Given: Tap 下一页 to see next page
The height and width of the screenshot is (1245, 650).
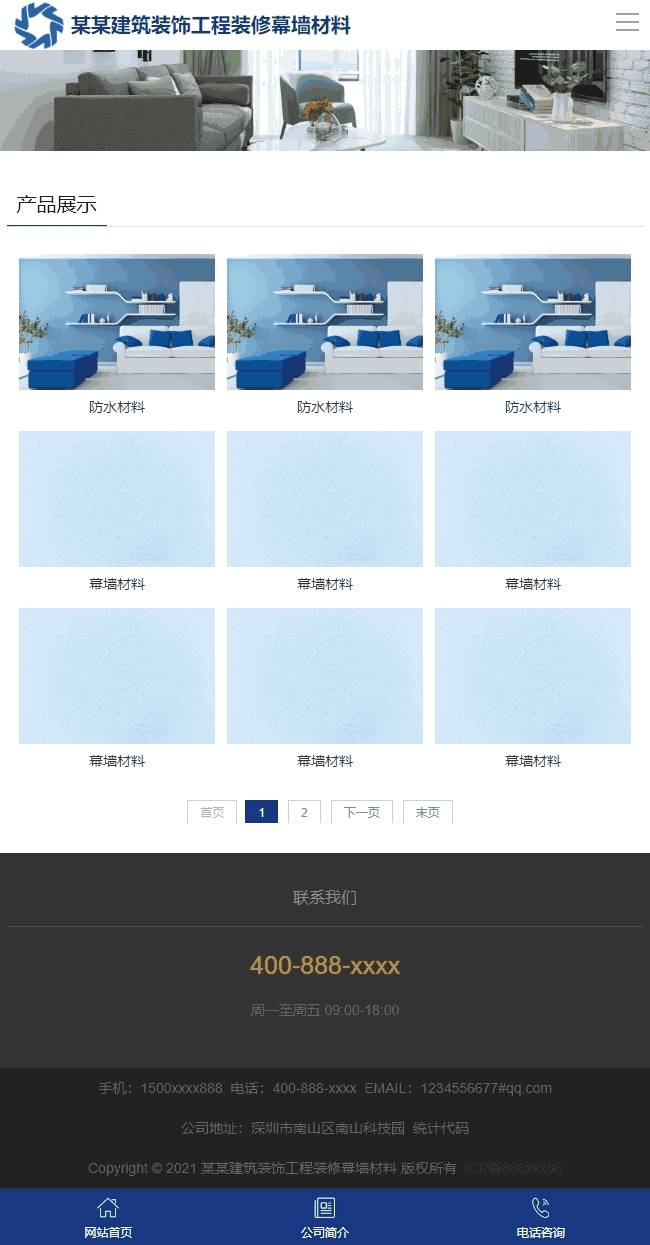Looking at the screenshot, I should point(362,812).
